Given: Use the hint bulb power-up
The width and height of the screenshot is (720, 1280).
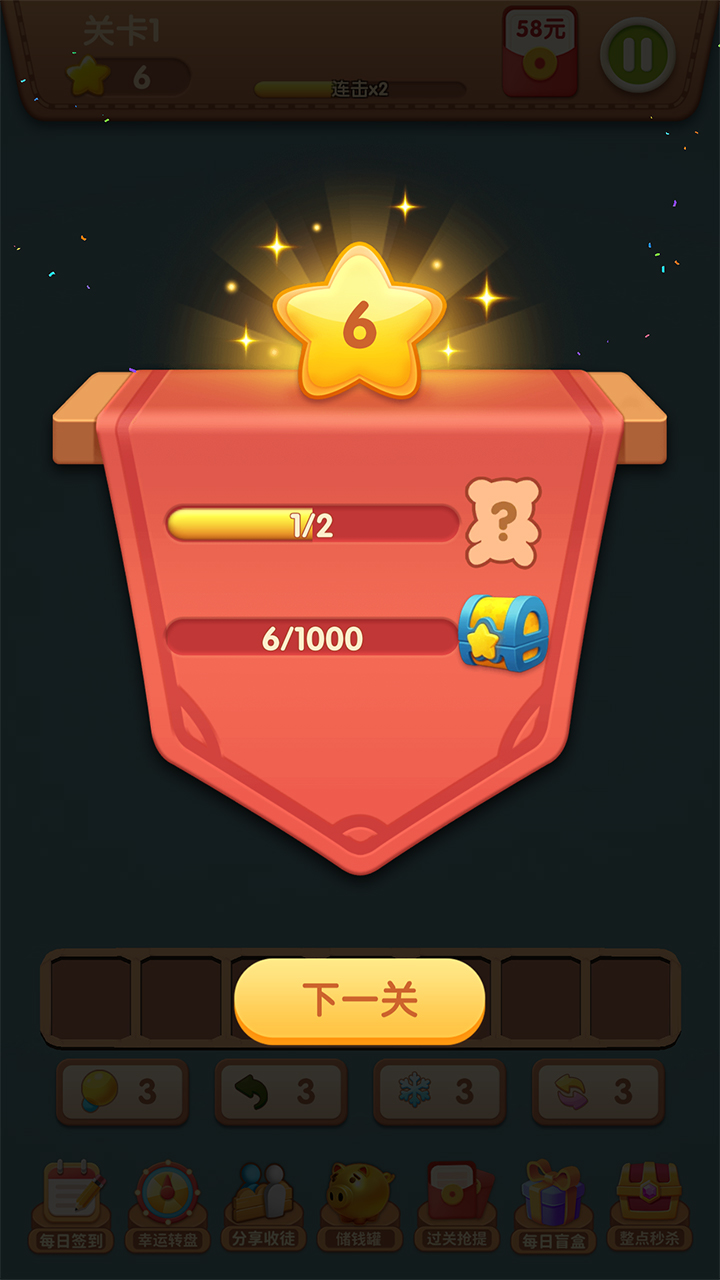Looking at the screenshot, I should click(x=122, y=1092).
